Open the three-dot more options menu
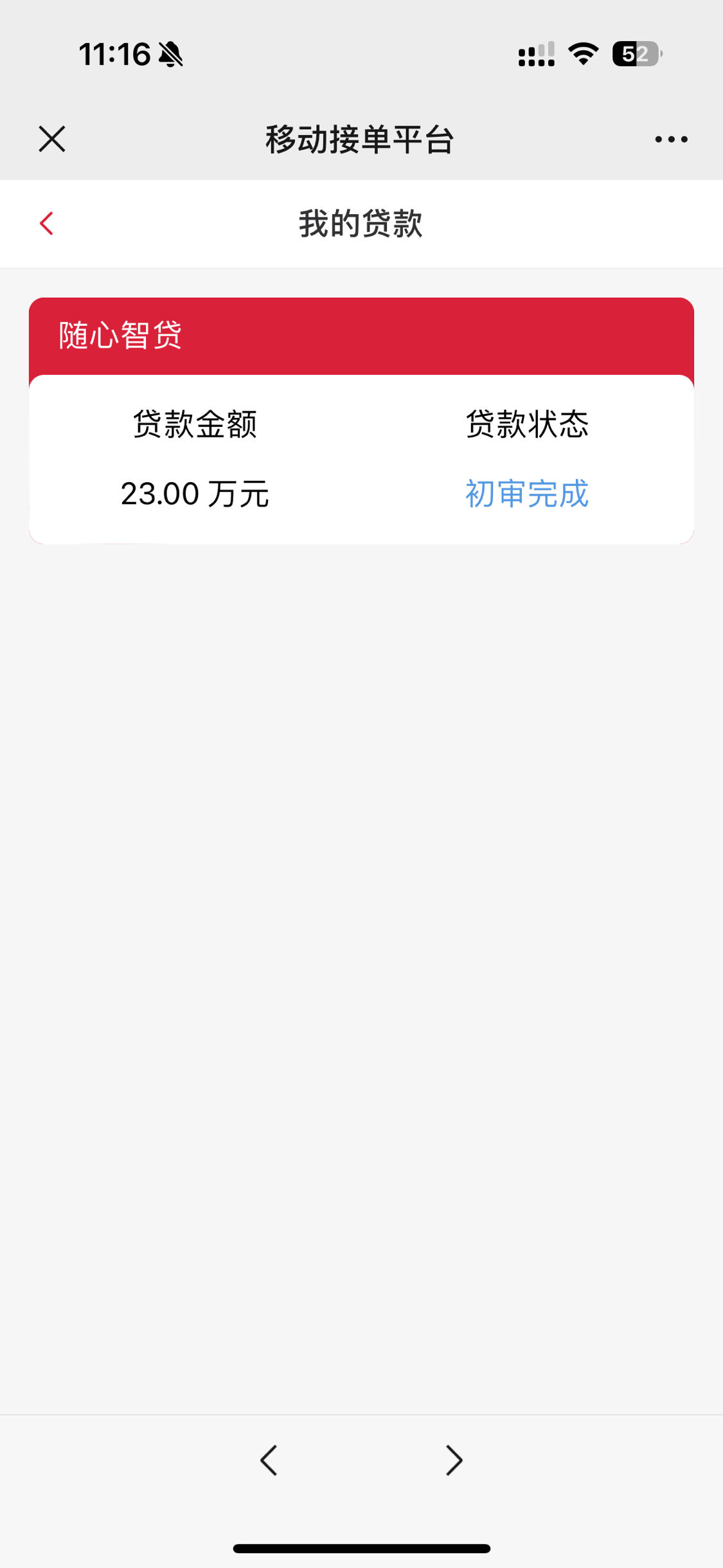The height and width of the screenshot is (1568, 723). click(x=671, y=139)
